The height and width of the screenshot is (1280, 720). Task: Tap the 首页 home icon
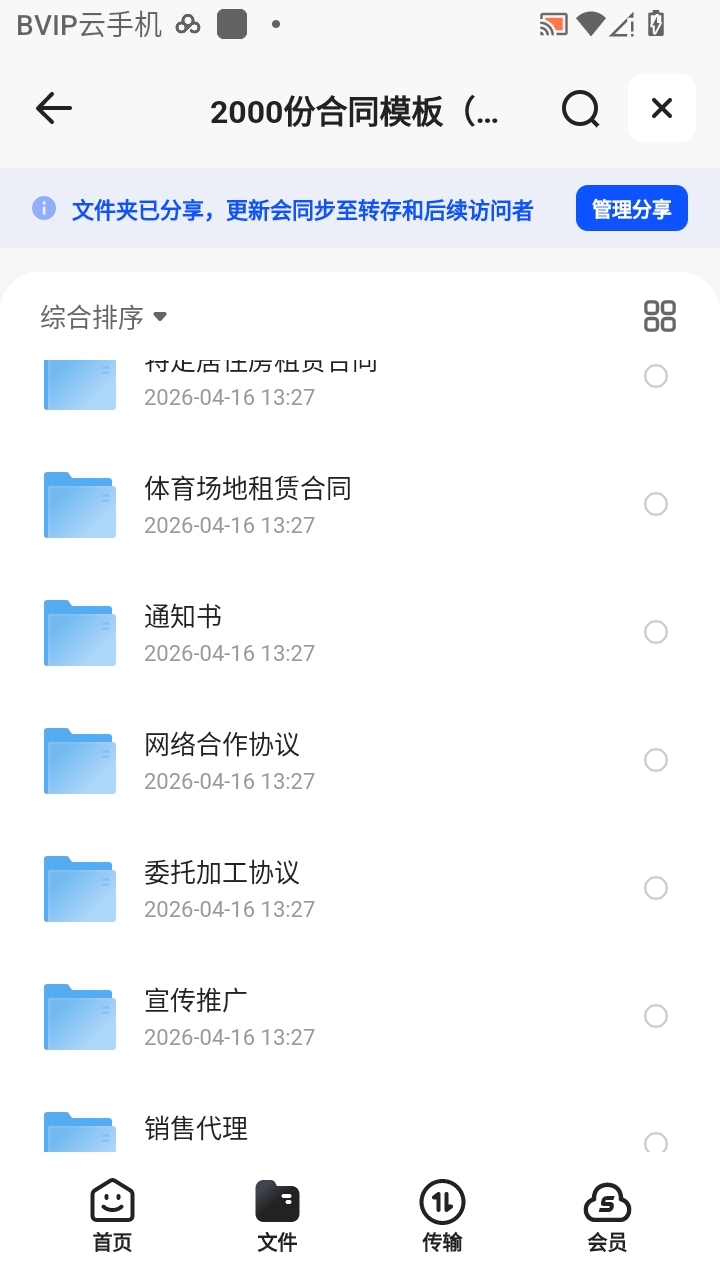pos(111,1198)
